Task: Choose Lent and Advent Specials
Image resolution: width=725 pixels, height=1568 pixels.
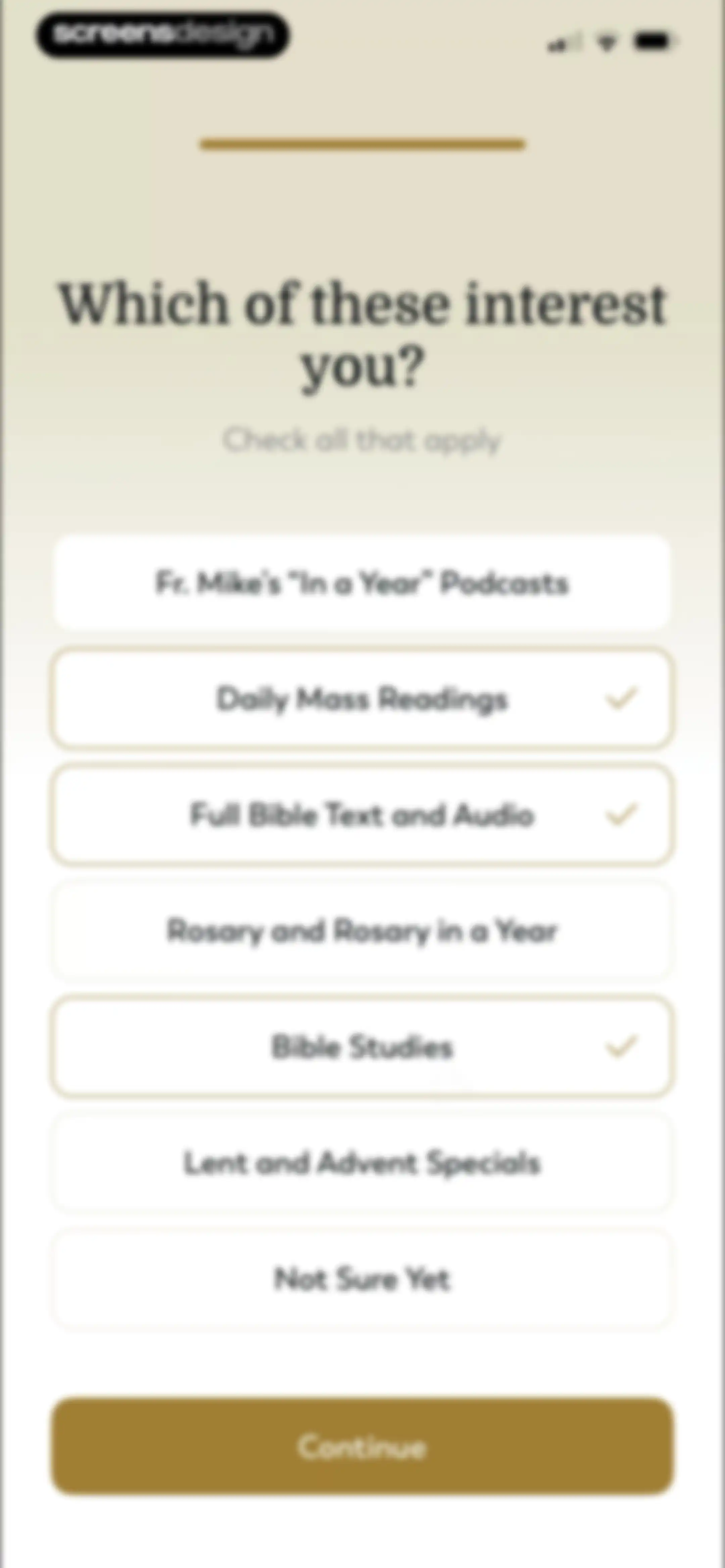Action: pyautogui.click(x=362, y=1163)
